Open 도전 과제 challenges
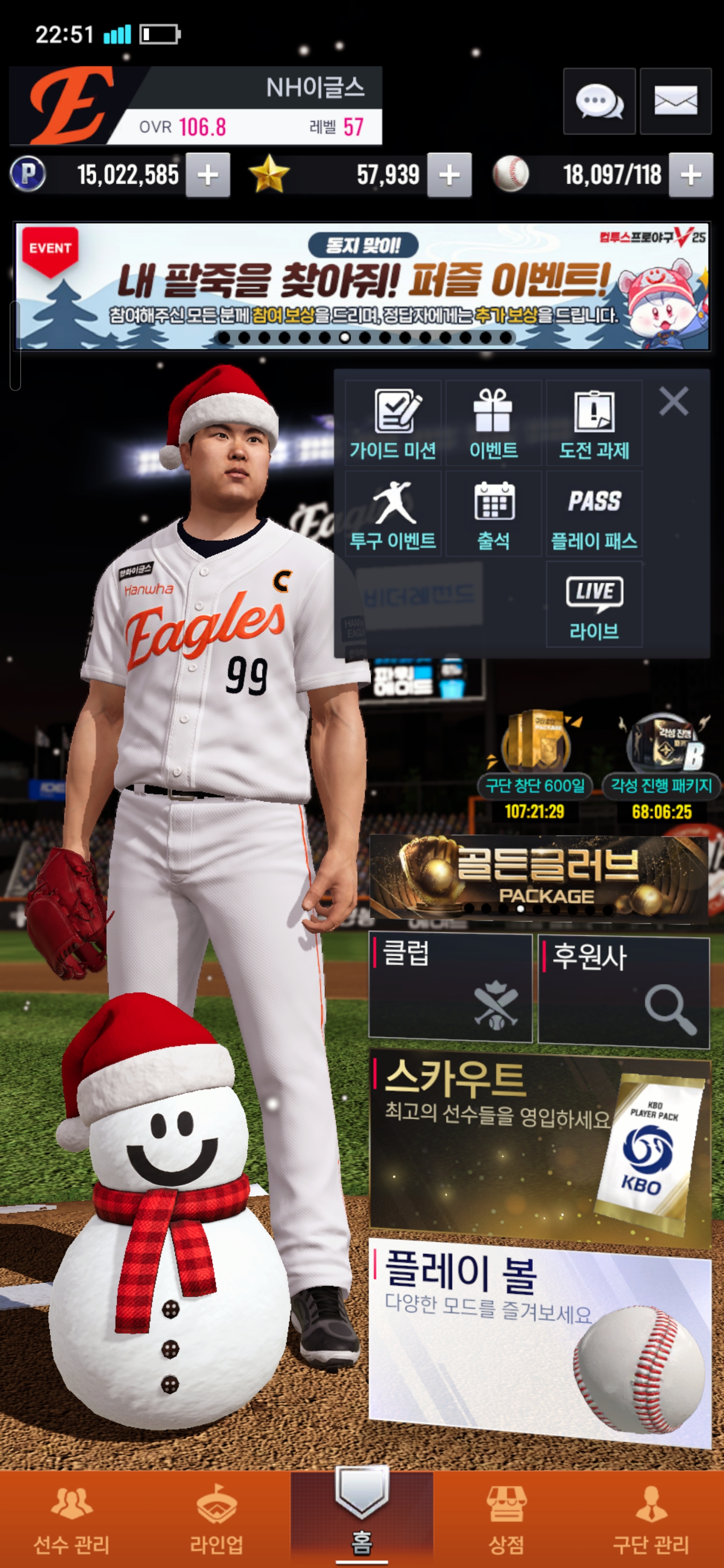The height and width of the screenshot is (1568, 724). click(x=594, y=424)
